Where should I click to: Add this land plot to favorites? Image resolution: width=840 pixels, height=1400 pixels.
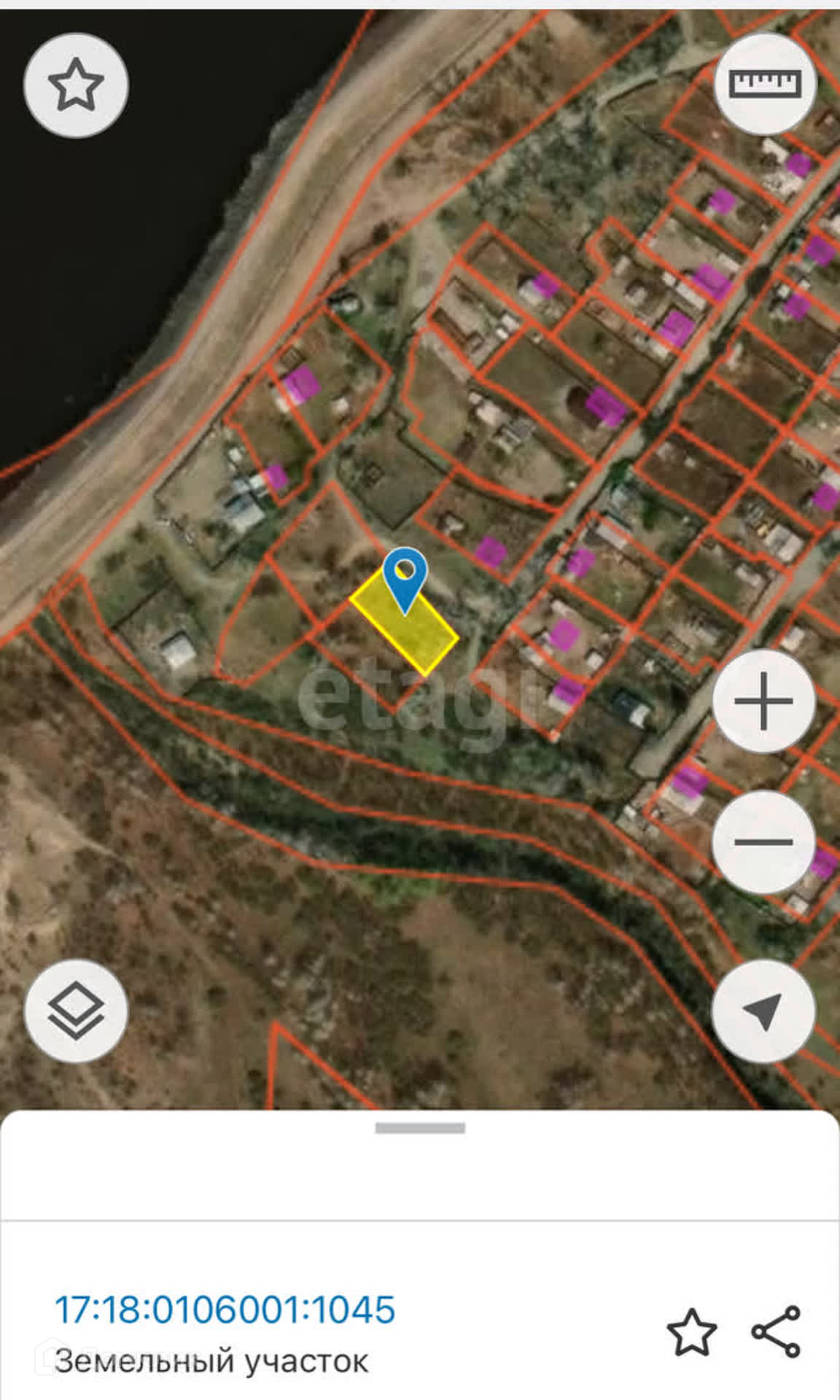coord(692,1333)
